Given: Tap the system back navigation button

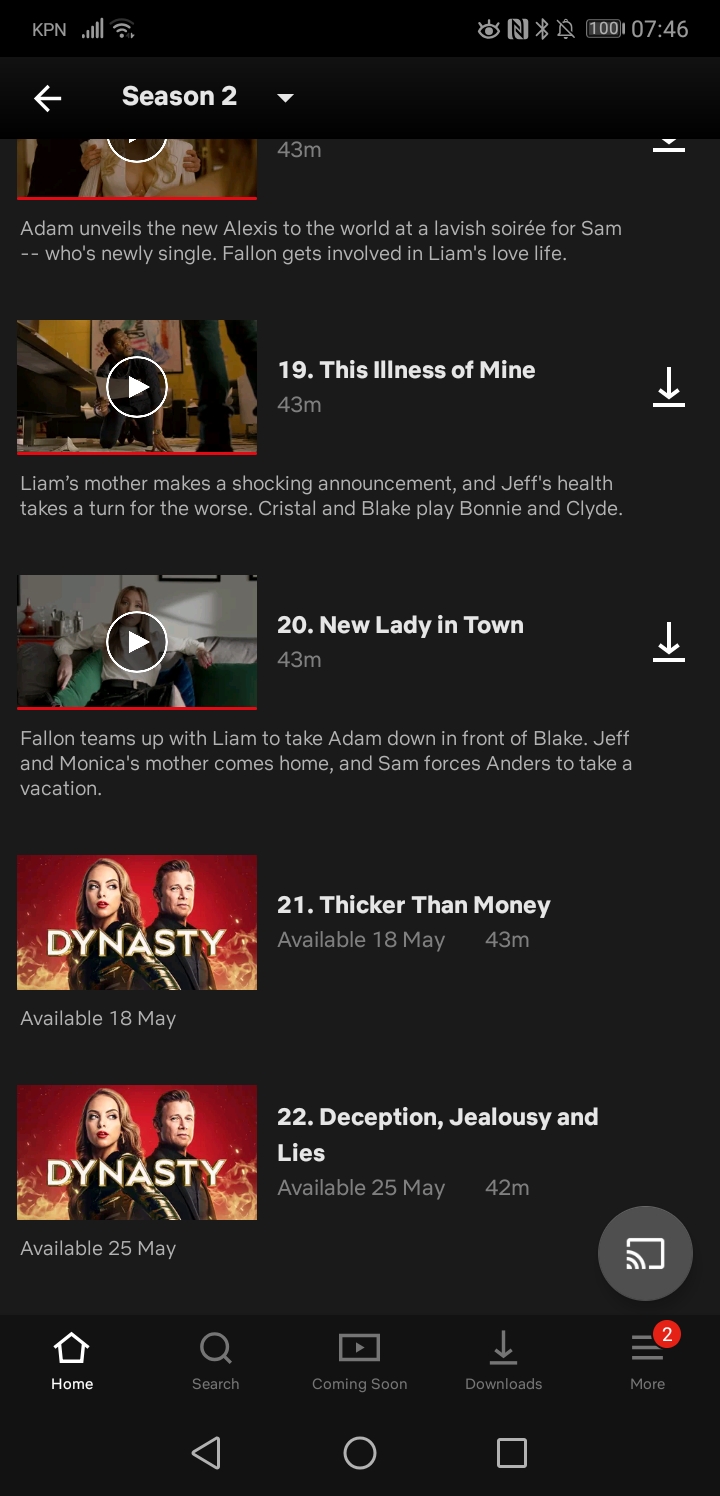Looking at the screenshot, I should point(206,1453).
